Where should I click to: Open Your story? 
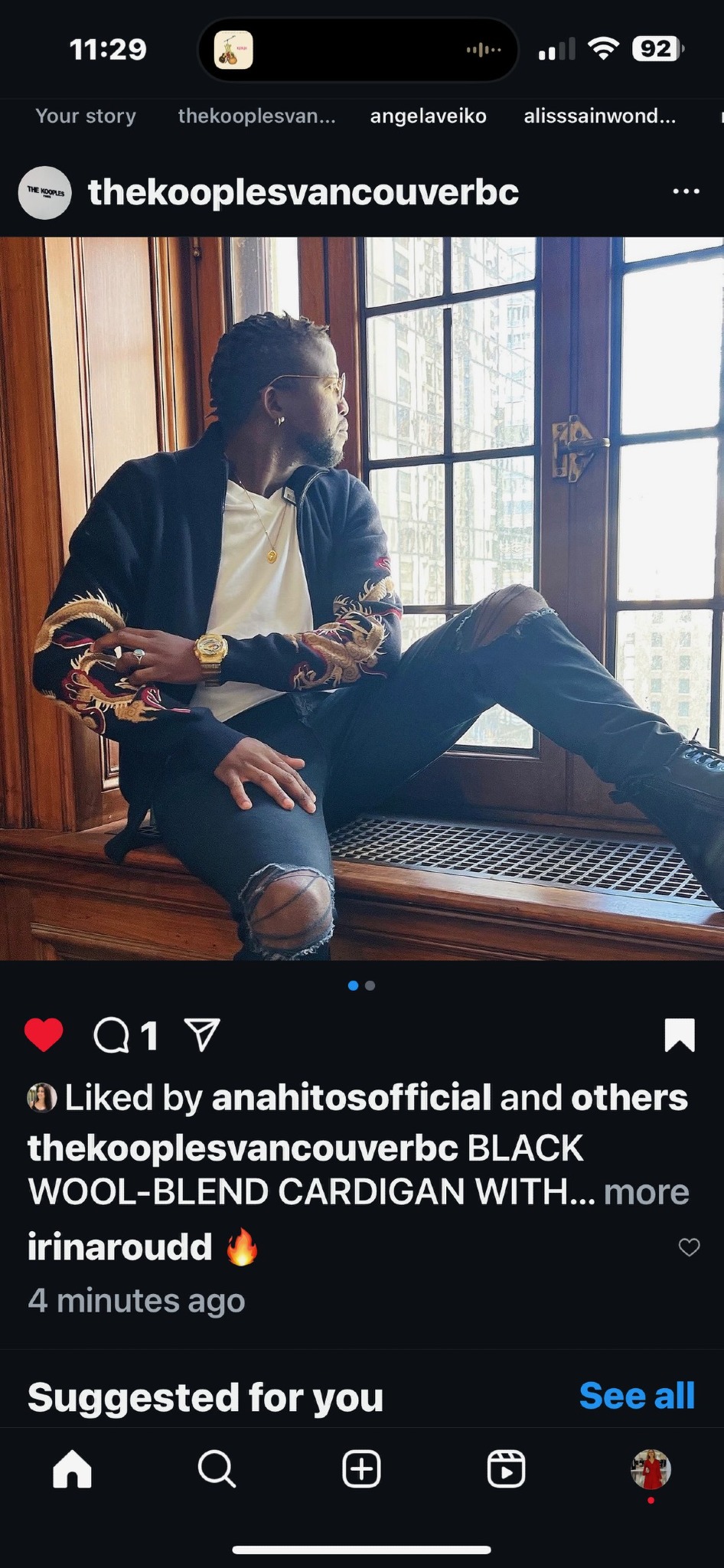[86, 116]
